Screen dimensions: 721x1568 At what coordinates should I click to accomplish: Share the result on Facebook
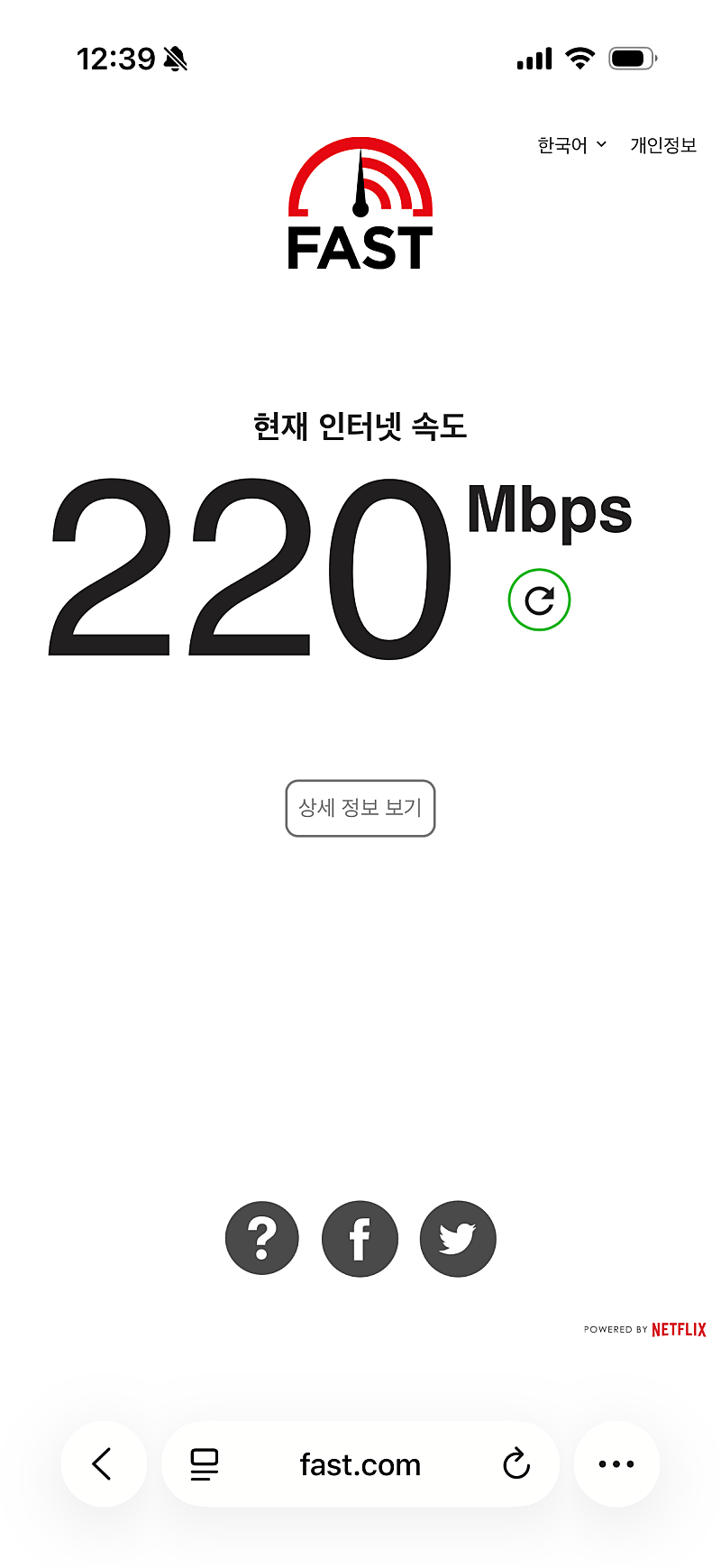coord(360,1238)
